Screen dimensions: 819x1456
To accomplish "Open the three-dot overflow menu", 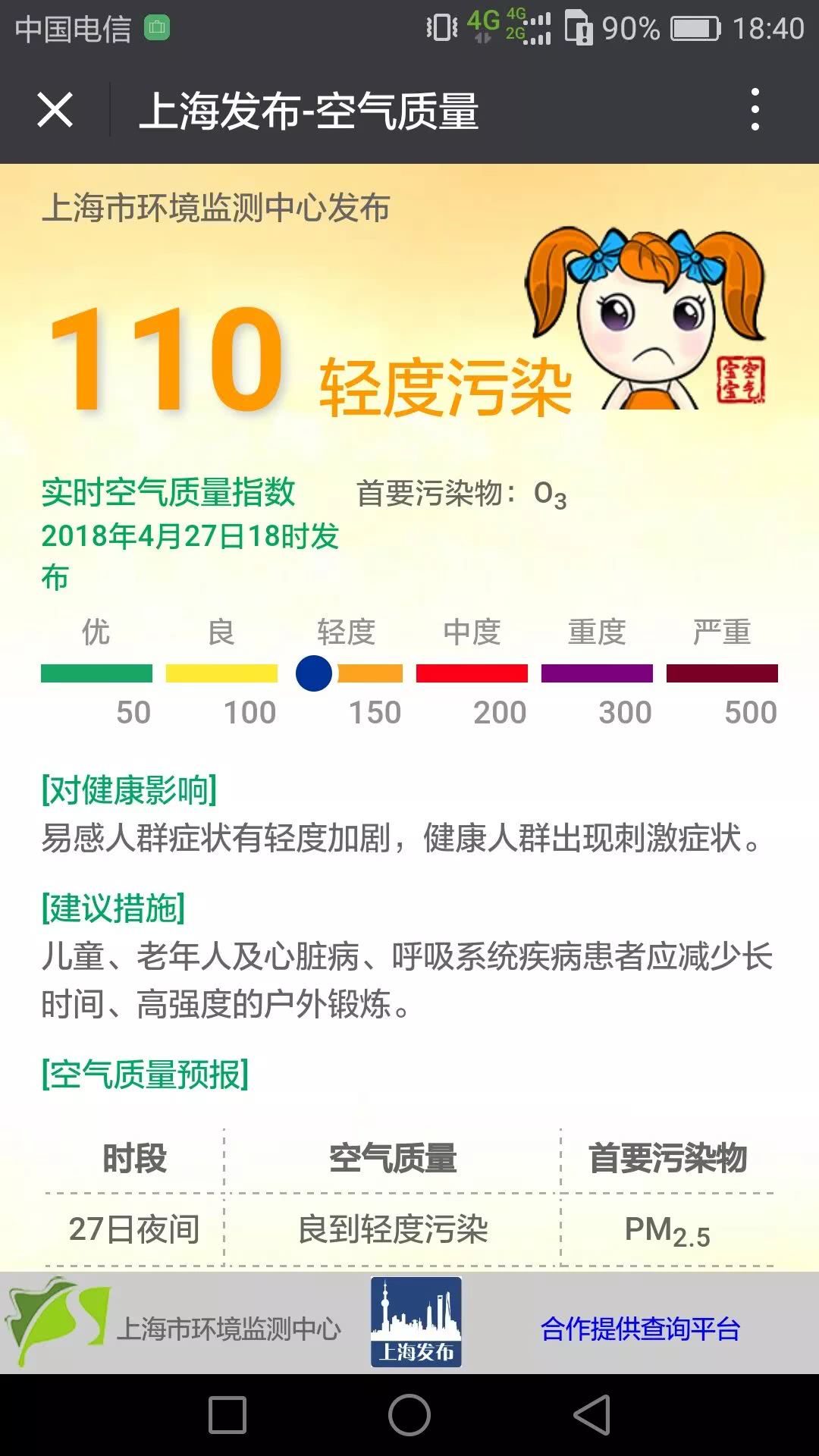I will 755,110.
